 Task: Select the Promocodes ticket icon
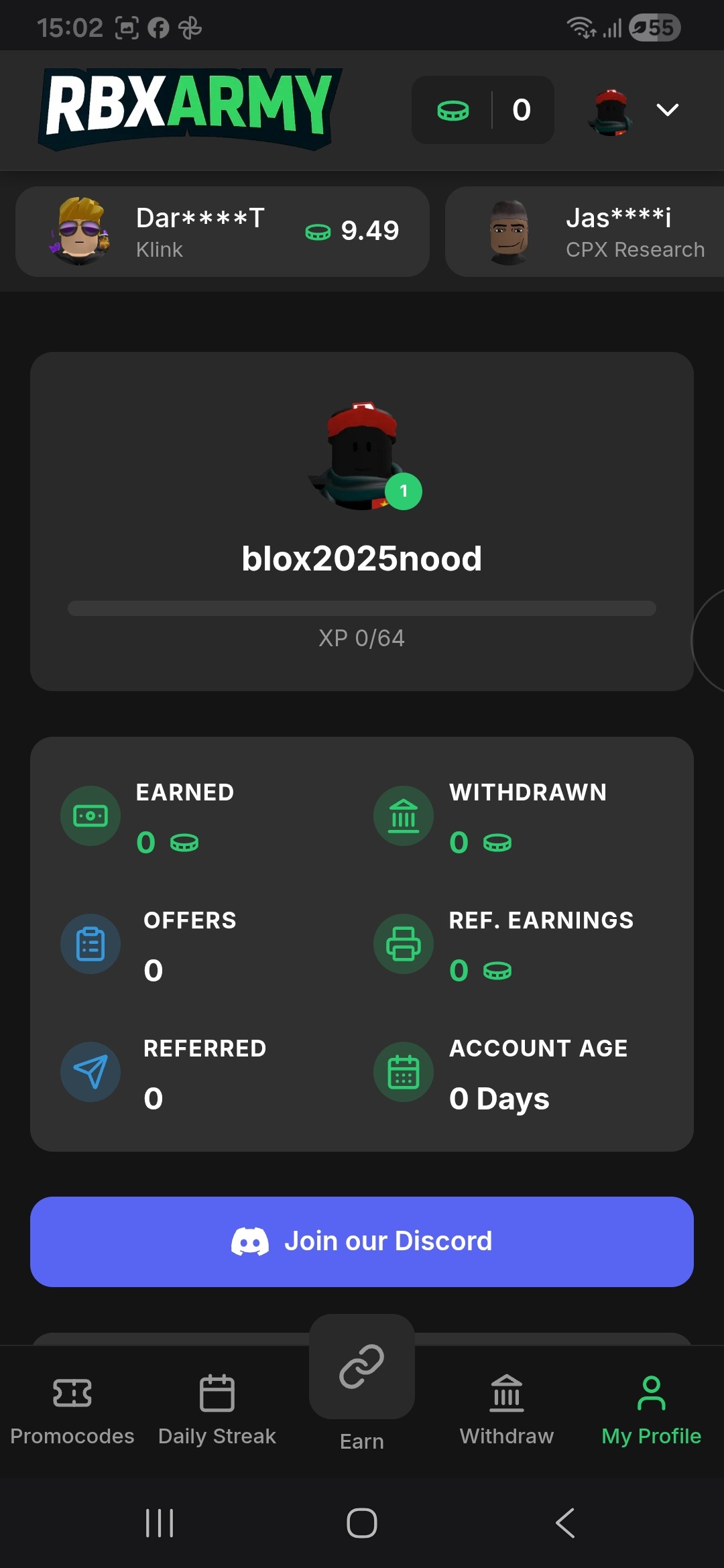[x=72, y=1392]
